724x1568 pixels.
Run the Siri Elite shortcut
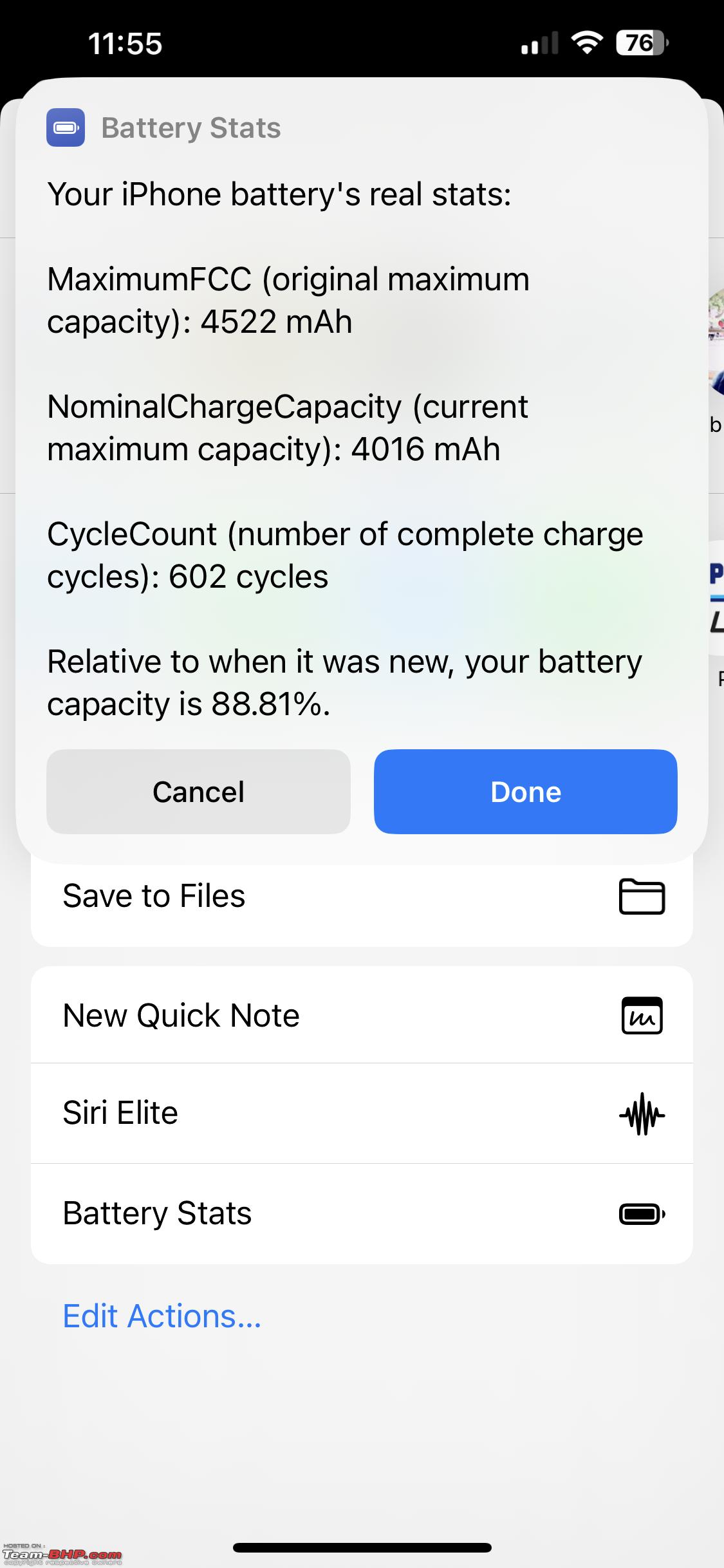point(362,1114)
